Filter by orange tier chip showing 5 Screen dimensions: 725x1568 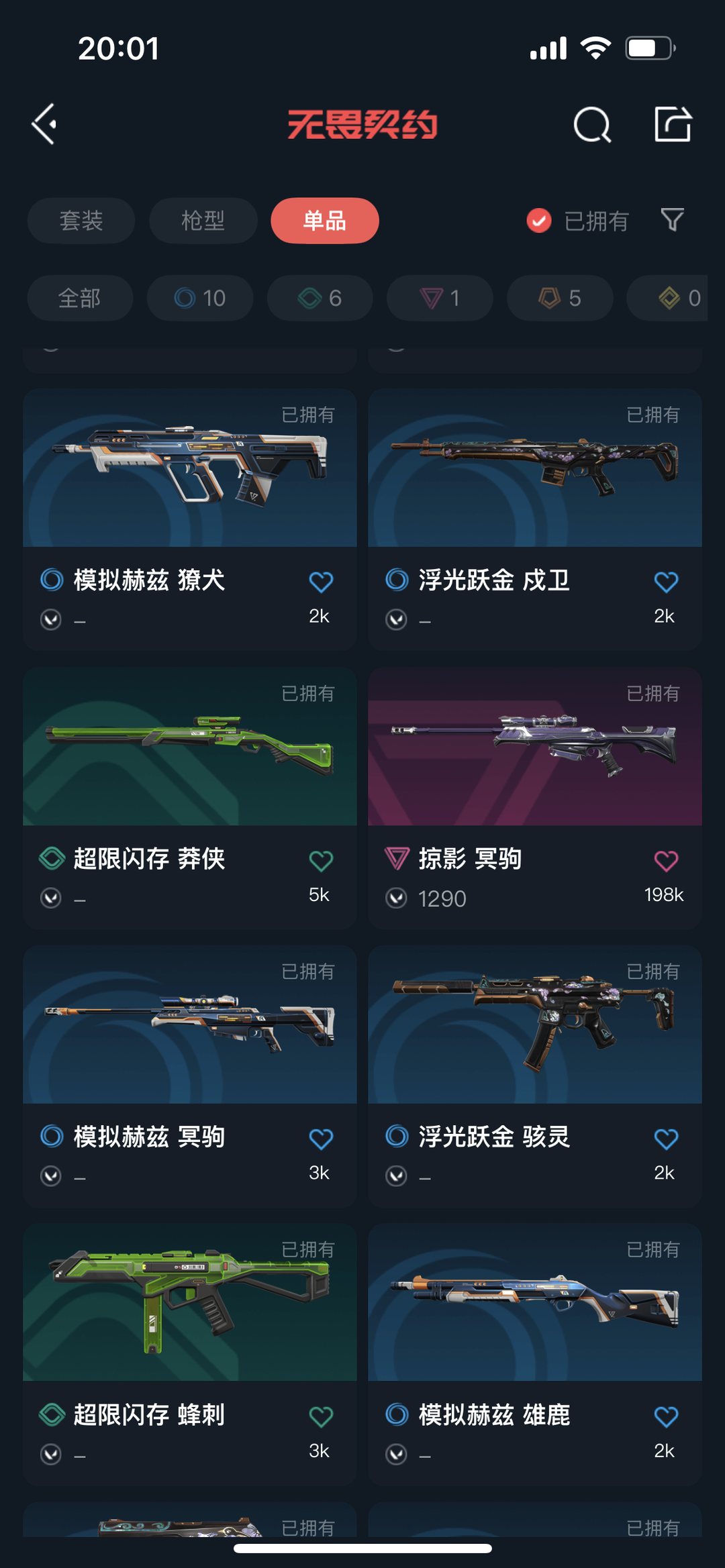[x=559, y=298]
